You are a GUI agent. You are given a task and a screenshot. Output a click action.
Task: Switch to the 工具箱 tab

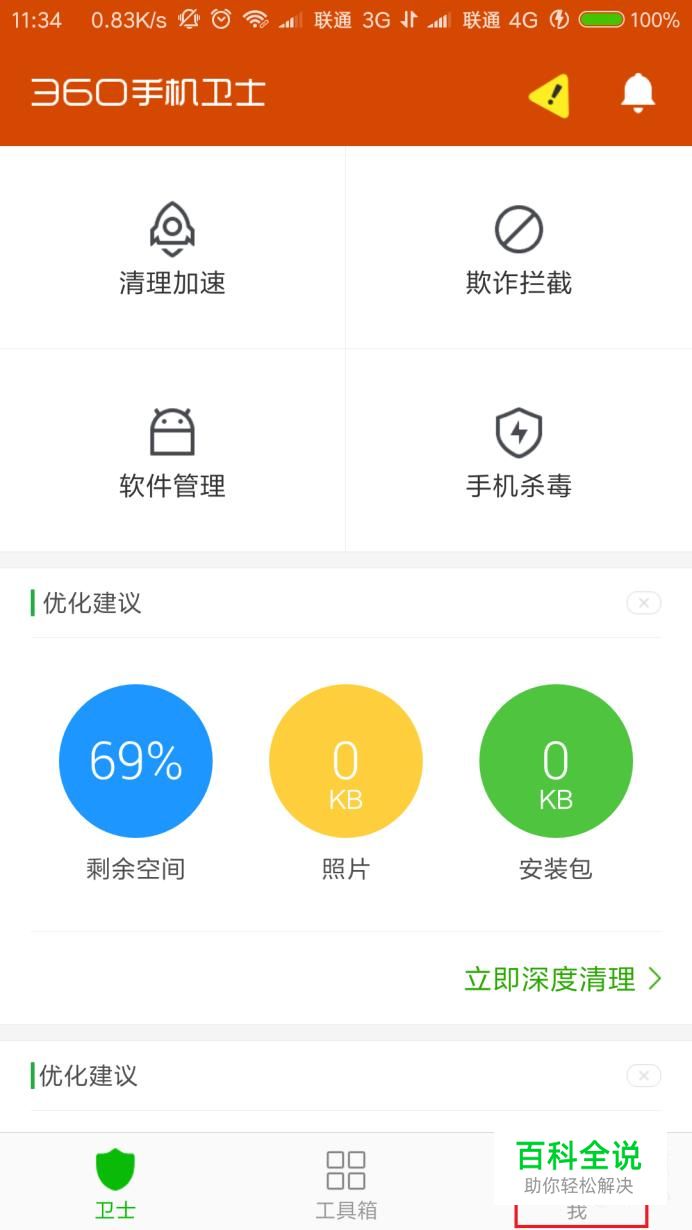[346, 1182]
